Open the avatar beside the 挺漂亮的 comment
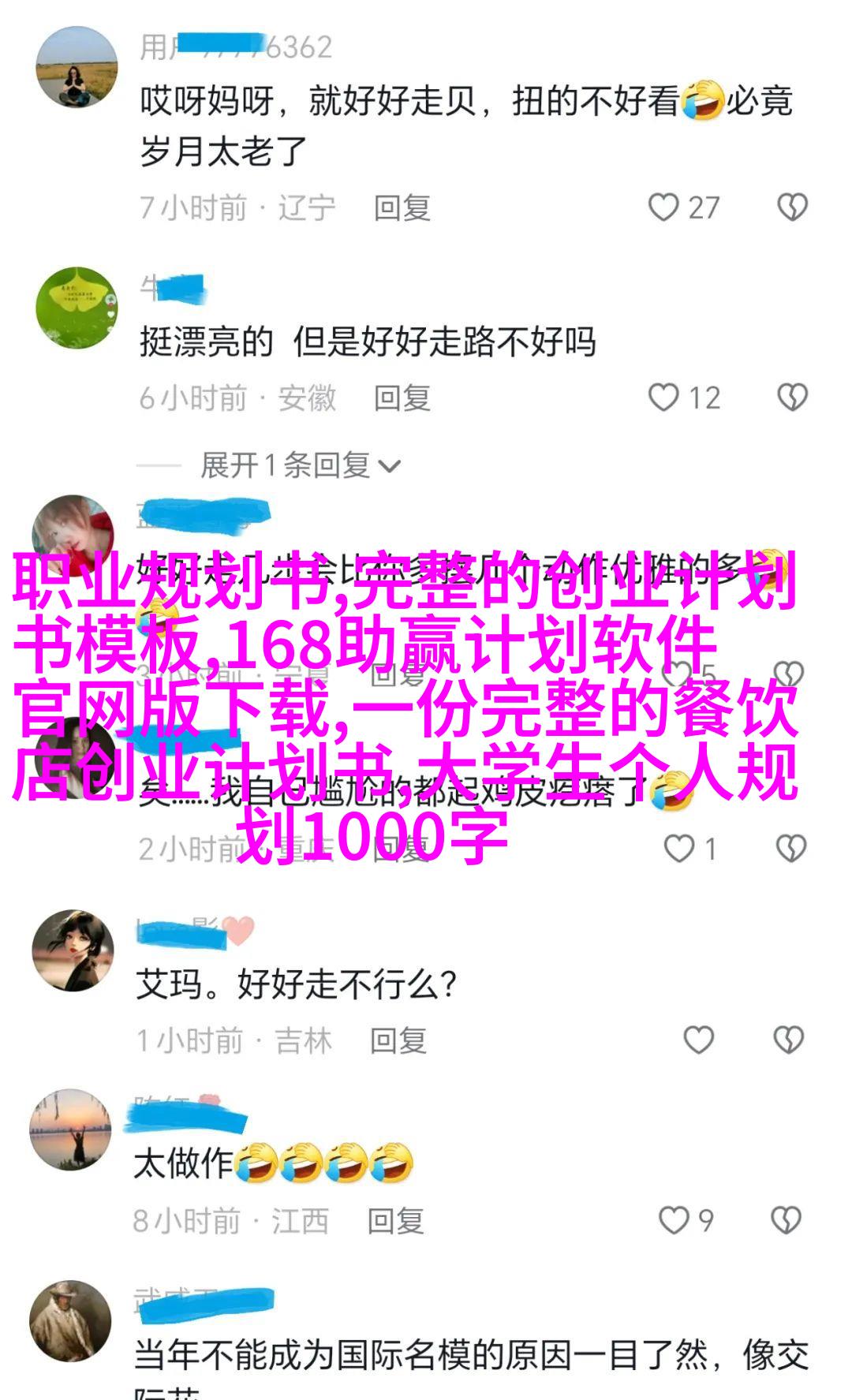The height and width of the screenshot is (1400, 852). click(x=77, y=307)
